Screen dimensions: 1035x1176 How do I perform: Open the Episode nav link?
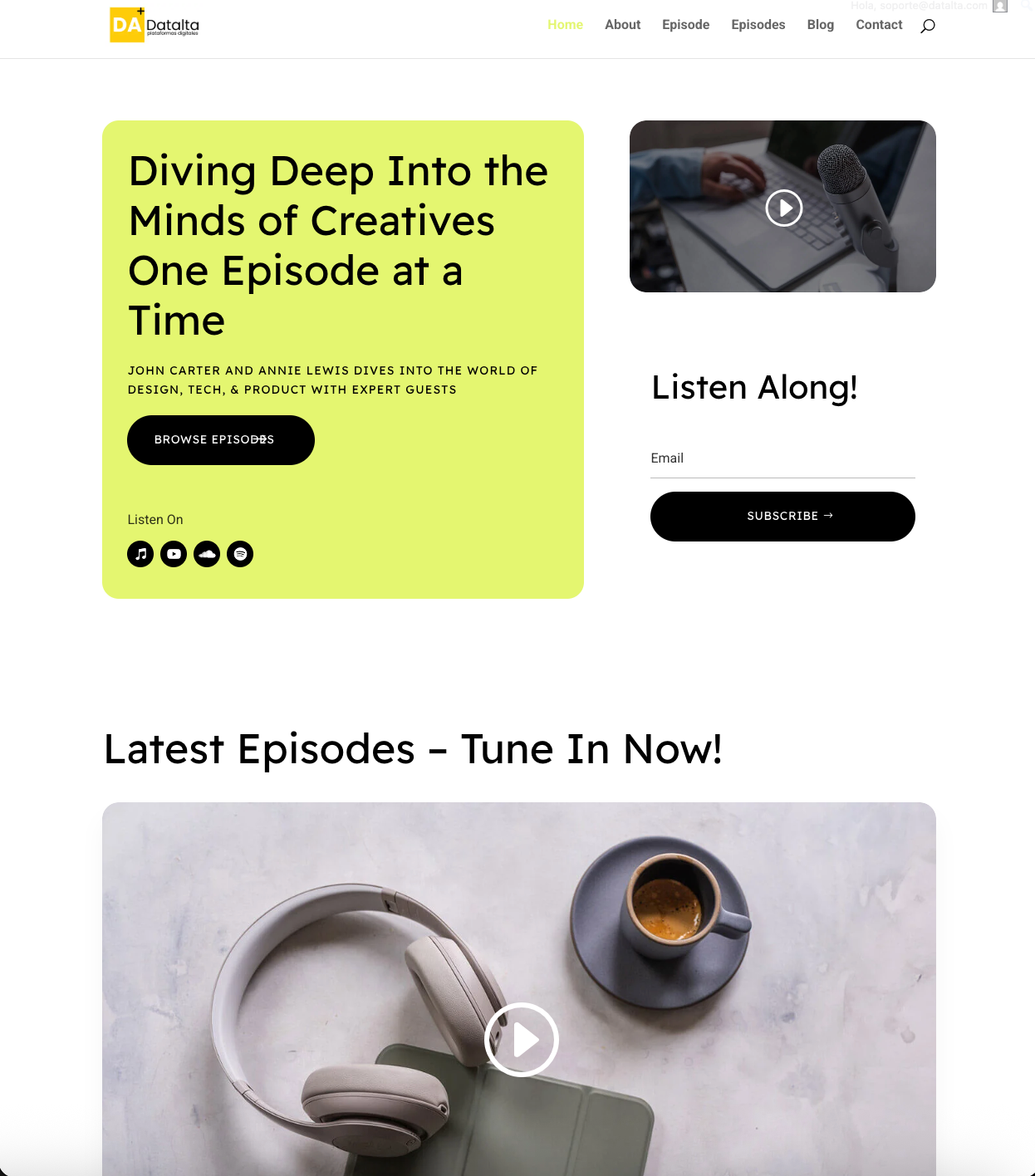point(685,25)
